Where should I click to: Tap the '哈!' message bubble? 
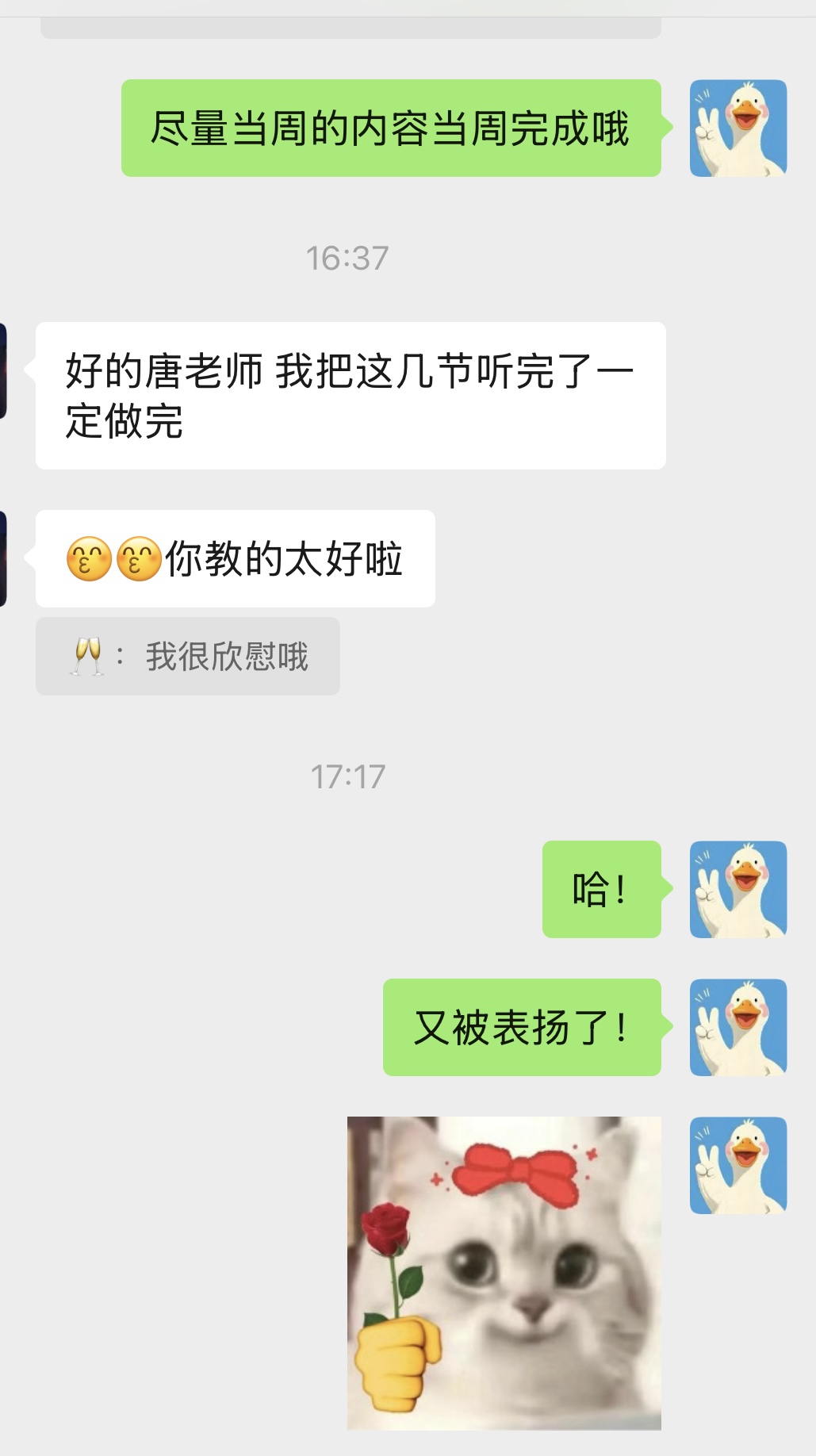point(601,890)
